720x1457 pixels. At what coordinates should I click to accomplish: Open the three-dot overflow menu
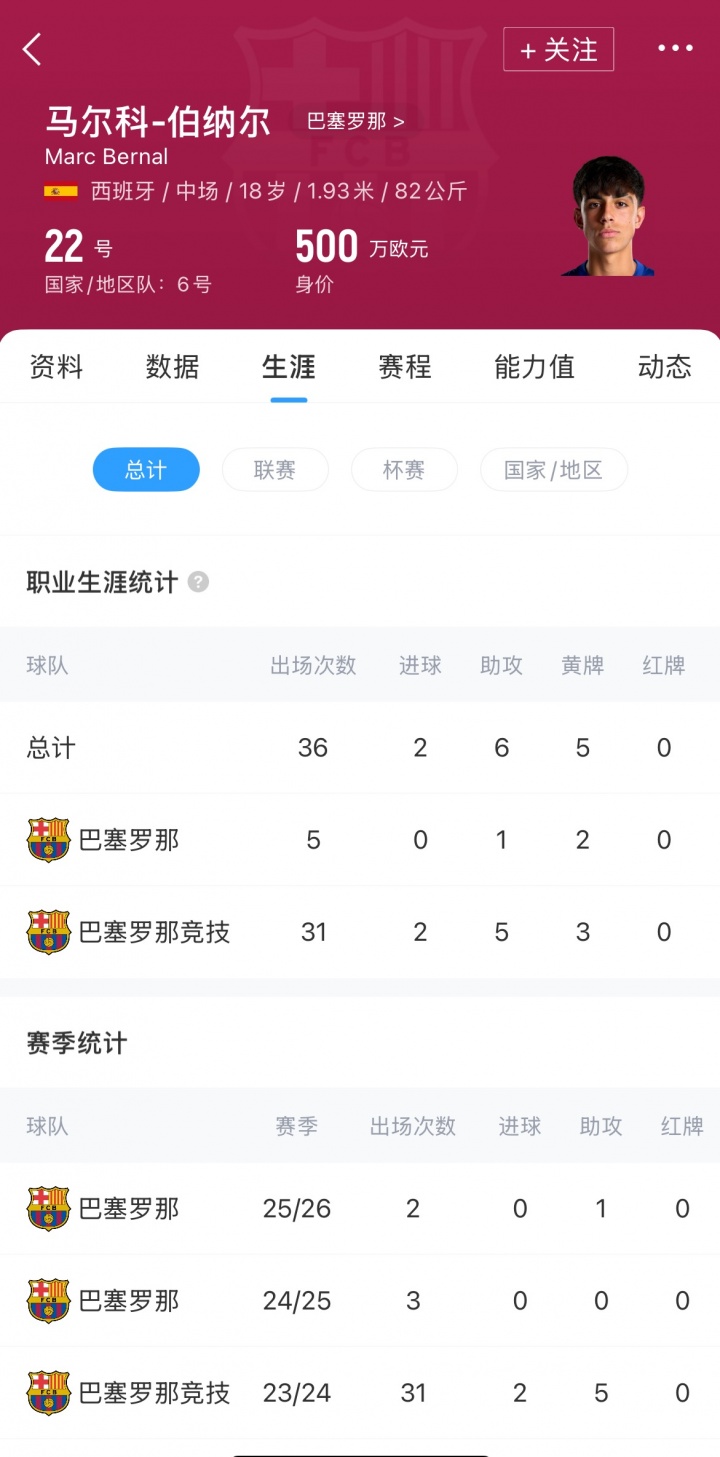click(675, 49)
